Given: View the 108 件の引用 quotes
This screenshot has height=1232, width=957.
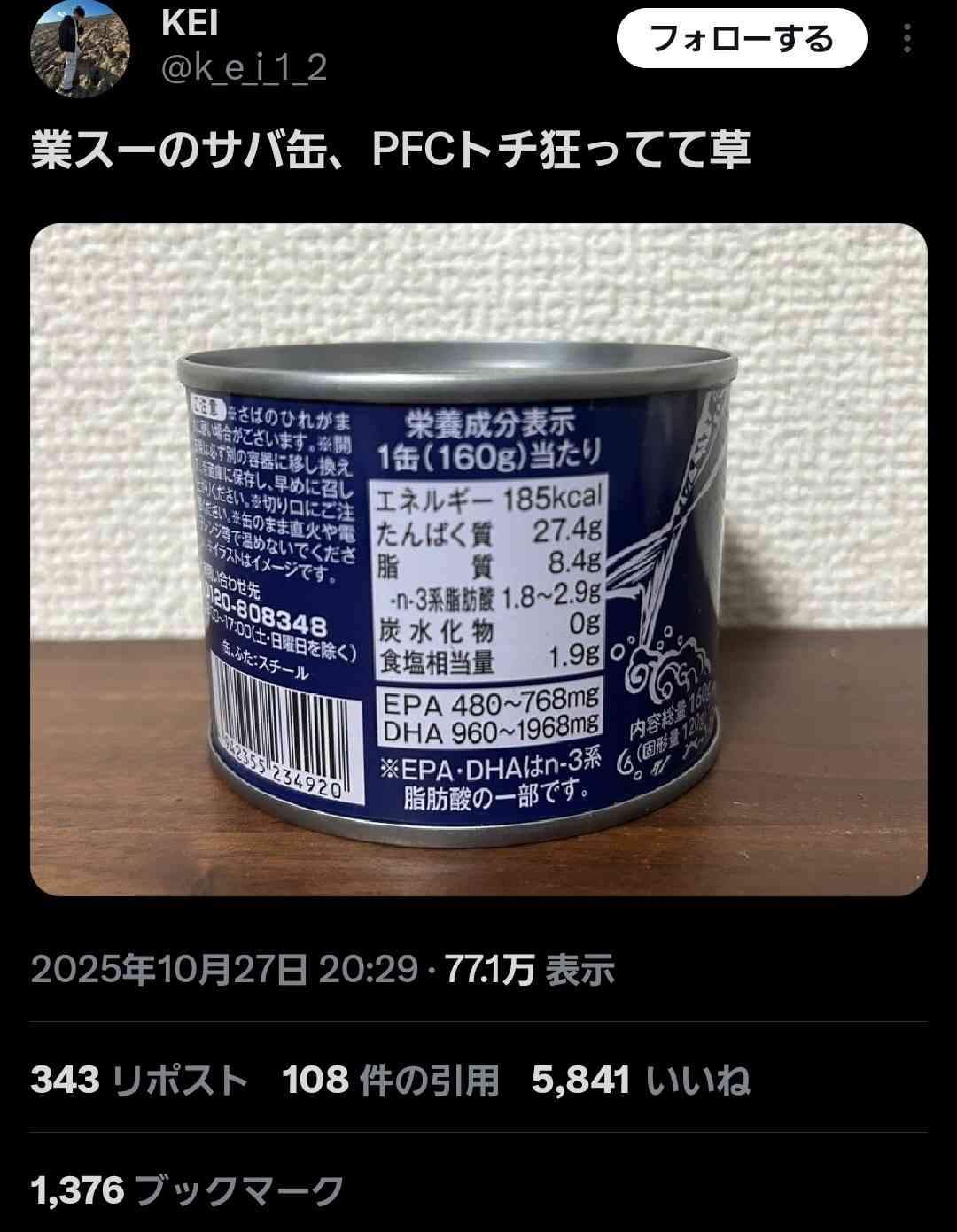Looking at the screenshot, I should 390,1081.
